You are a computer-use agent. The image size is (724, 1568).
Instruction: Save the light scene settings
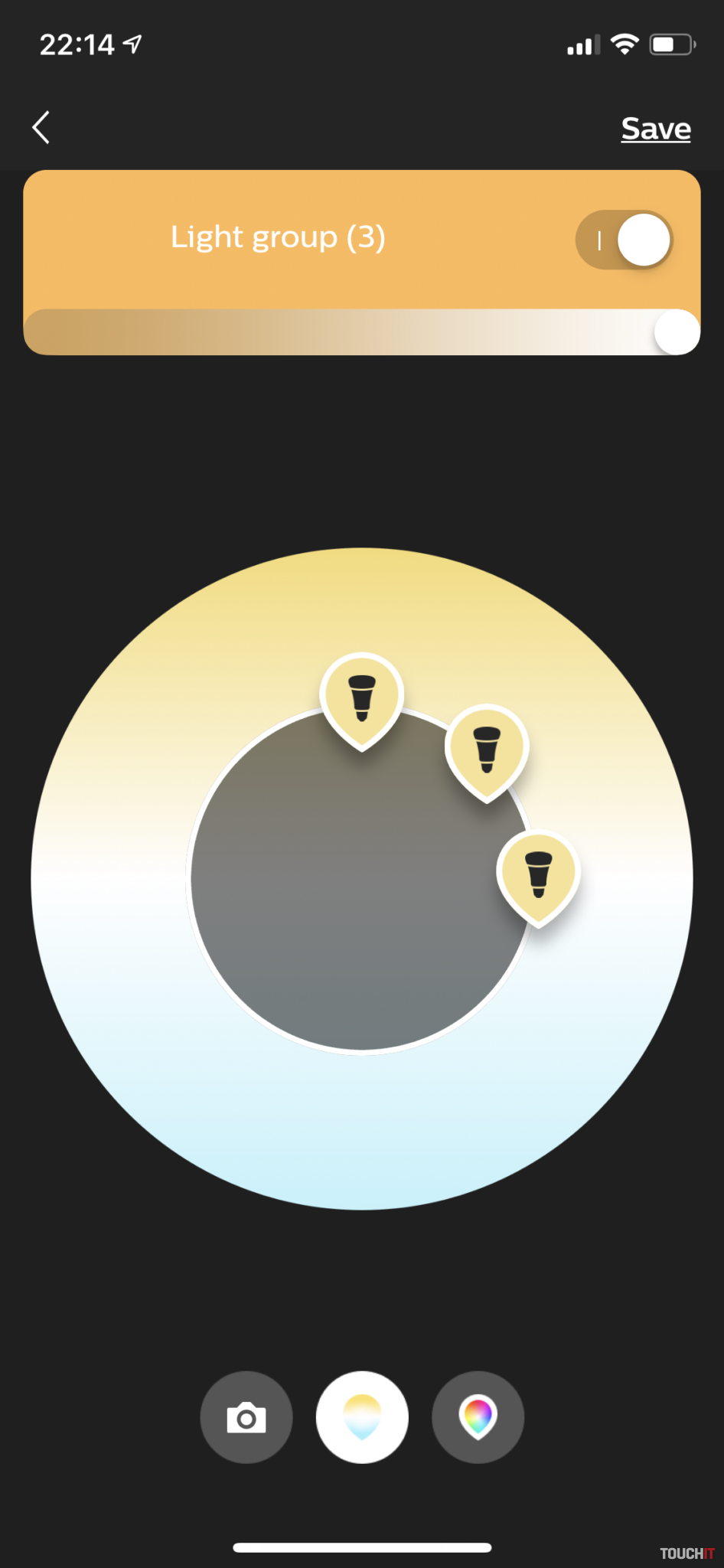point(655,129)
